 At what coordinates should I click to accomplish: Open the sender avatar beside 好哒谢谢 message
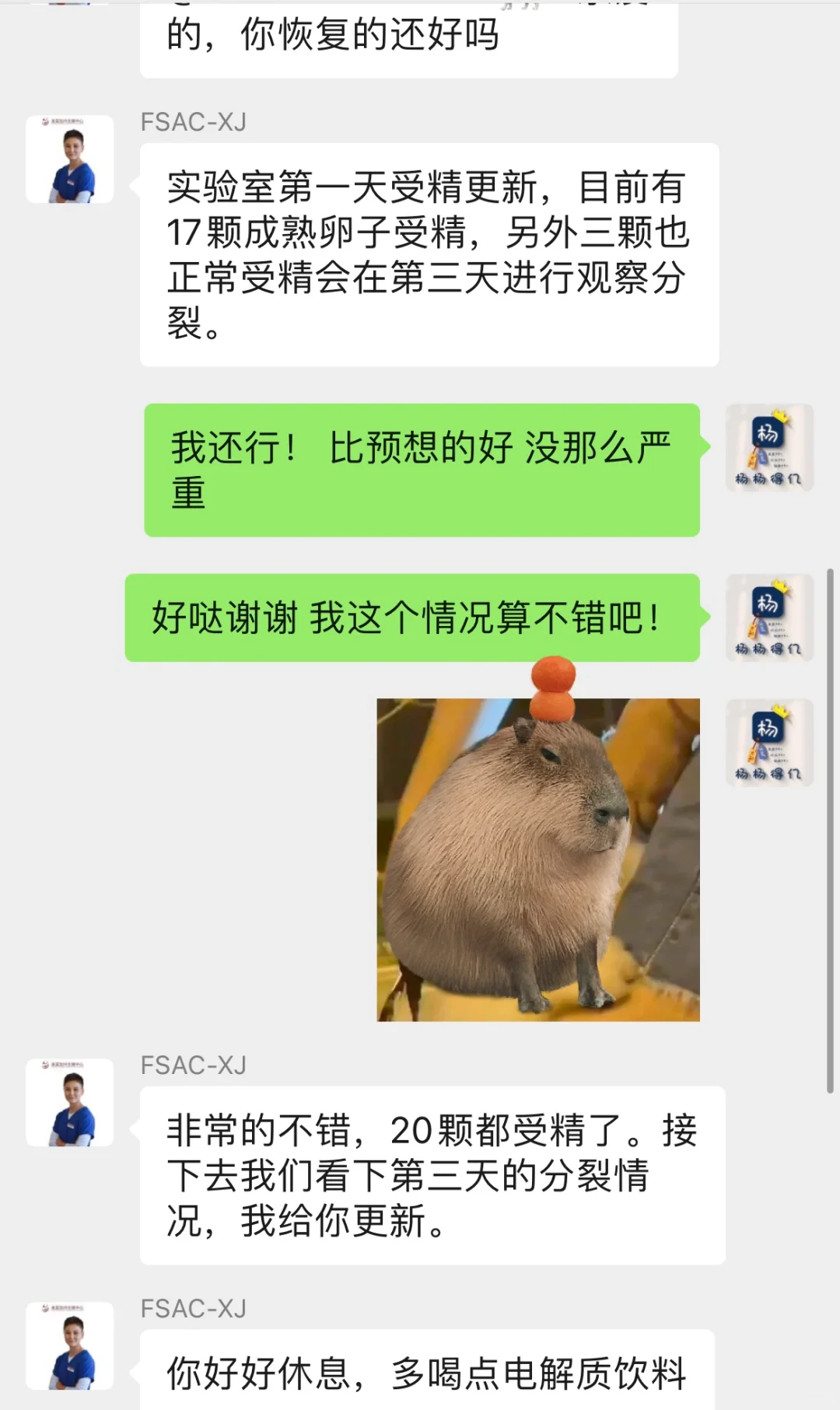[769, 618]
